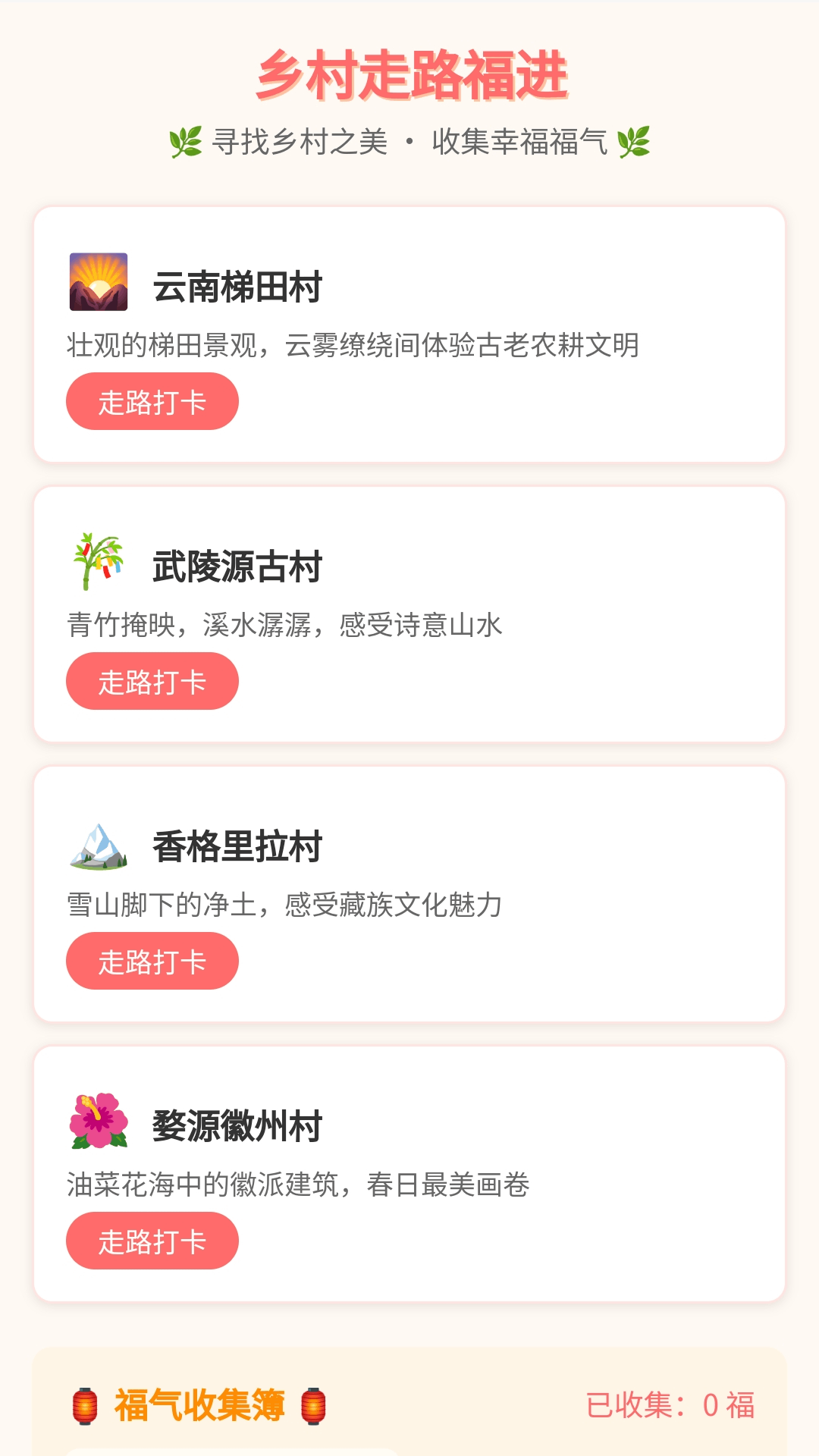Open the 婺源徽州村 village card
This screenshot has height=1456, width=819.
[409, 1175]
